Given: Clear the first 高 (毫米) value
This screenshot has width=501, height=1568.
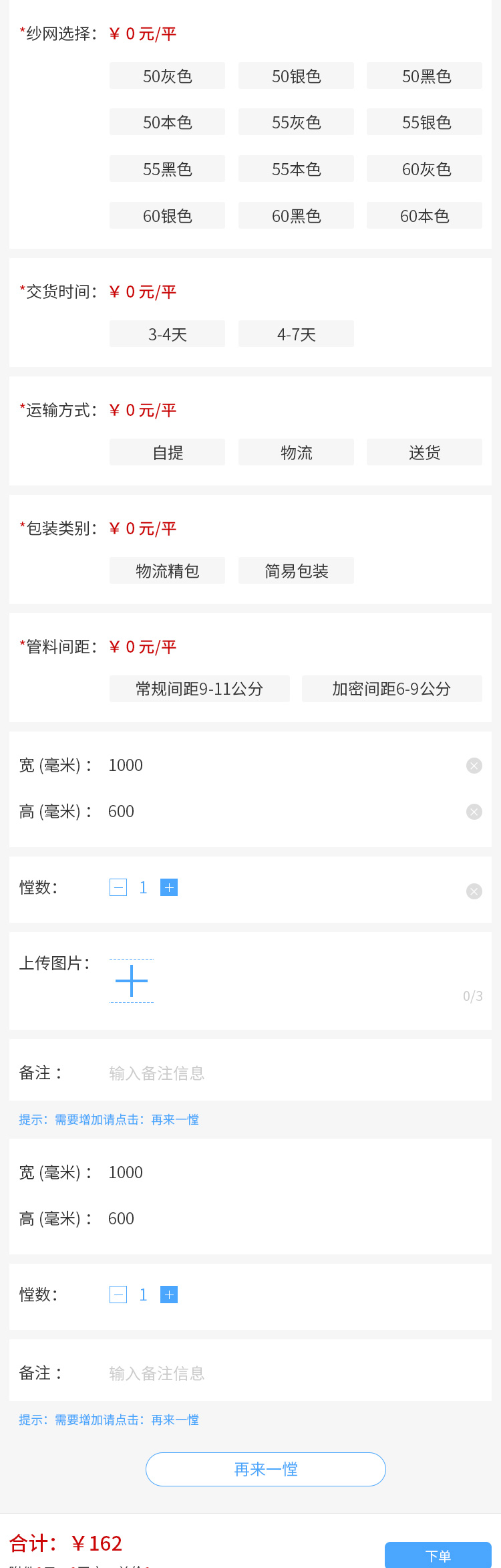Looking at the screenshot, I should 474,812.
